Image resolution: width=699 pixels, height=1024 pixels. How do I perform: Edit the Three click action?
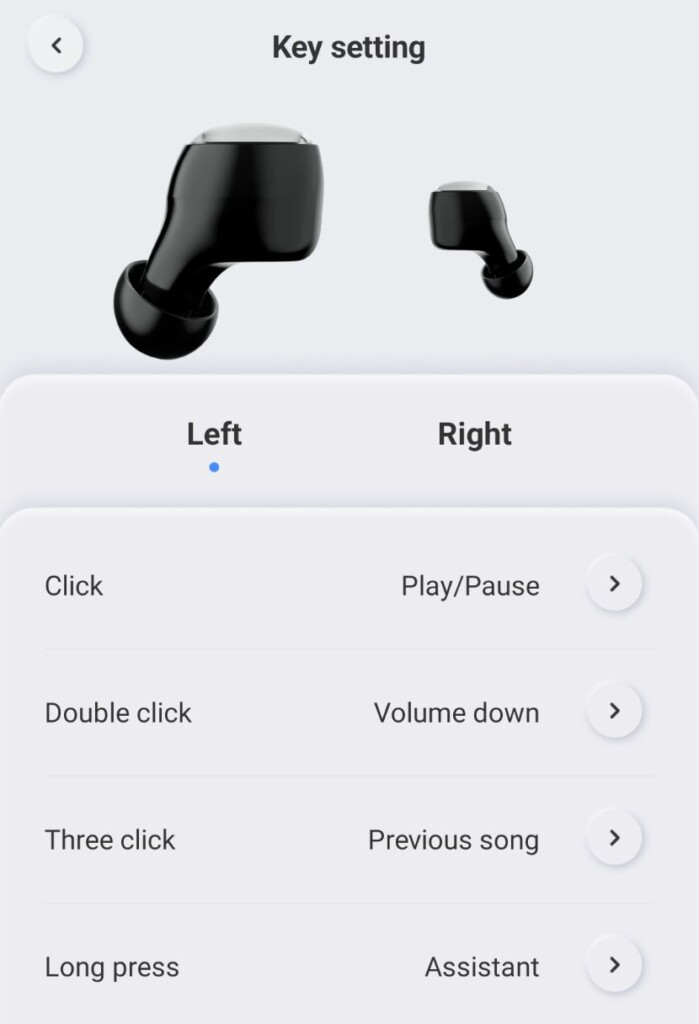click(613, 838)
